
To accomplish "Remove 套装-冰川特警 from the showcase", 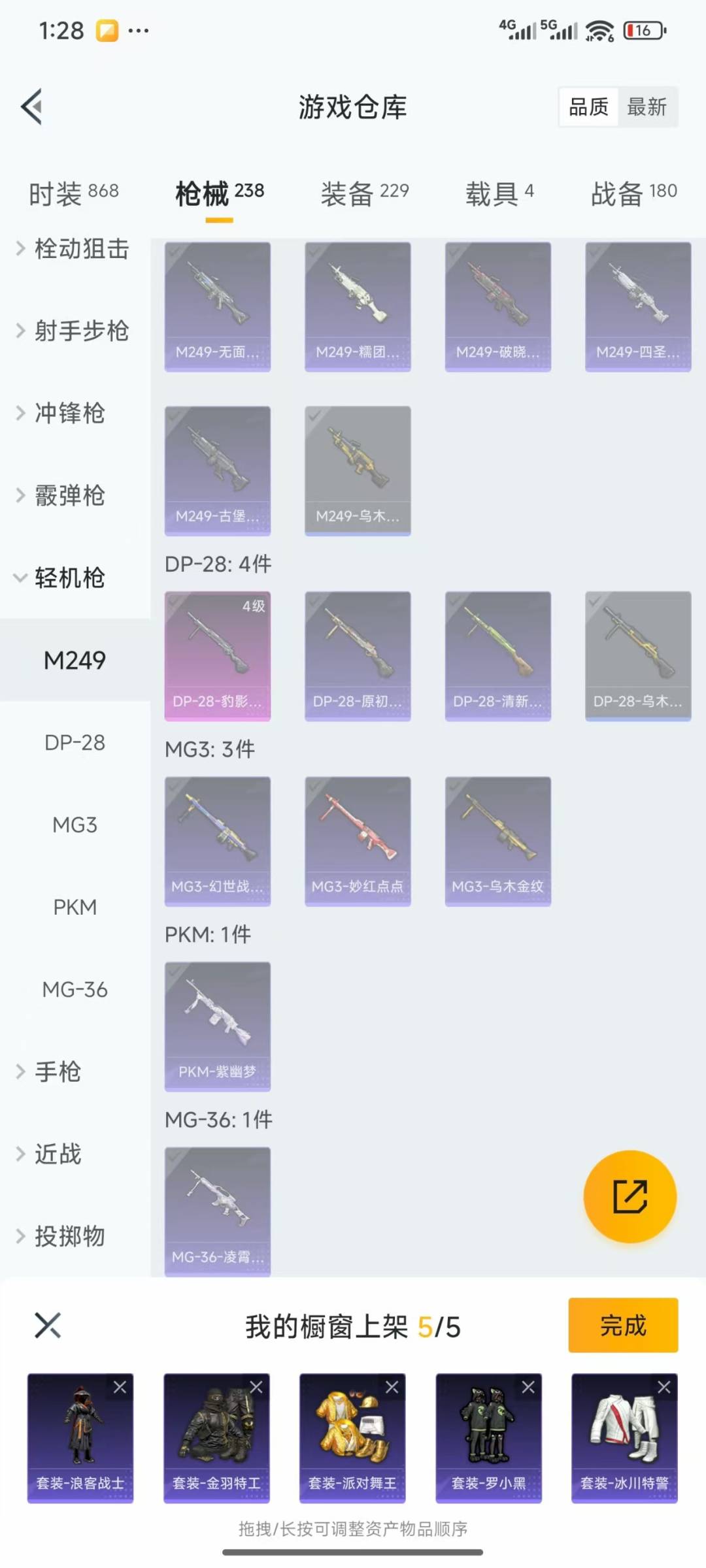I will point(664,1387).
